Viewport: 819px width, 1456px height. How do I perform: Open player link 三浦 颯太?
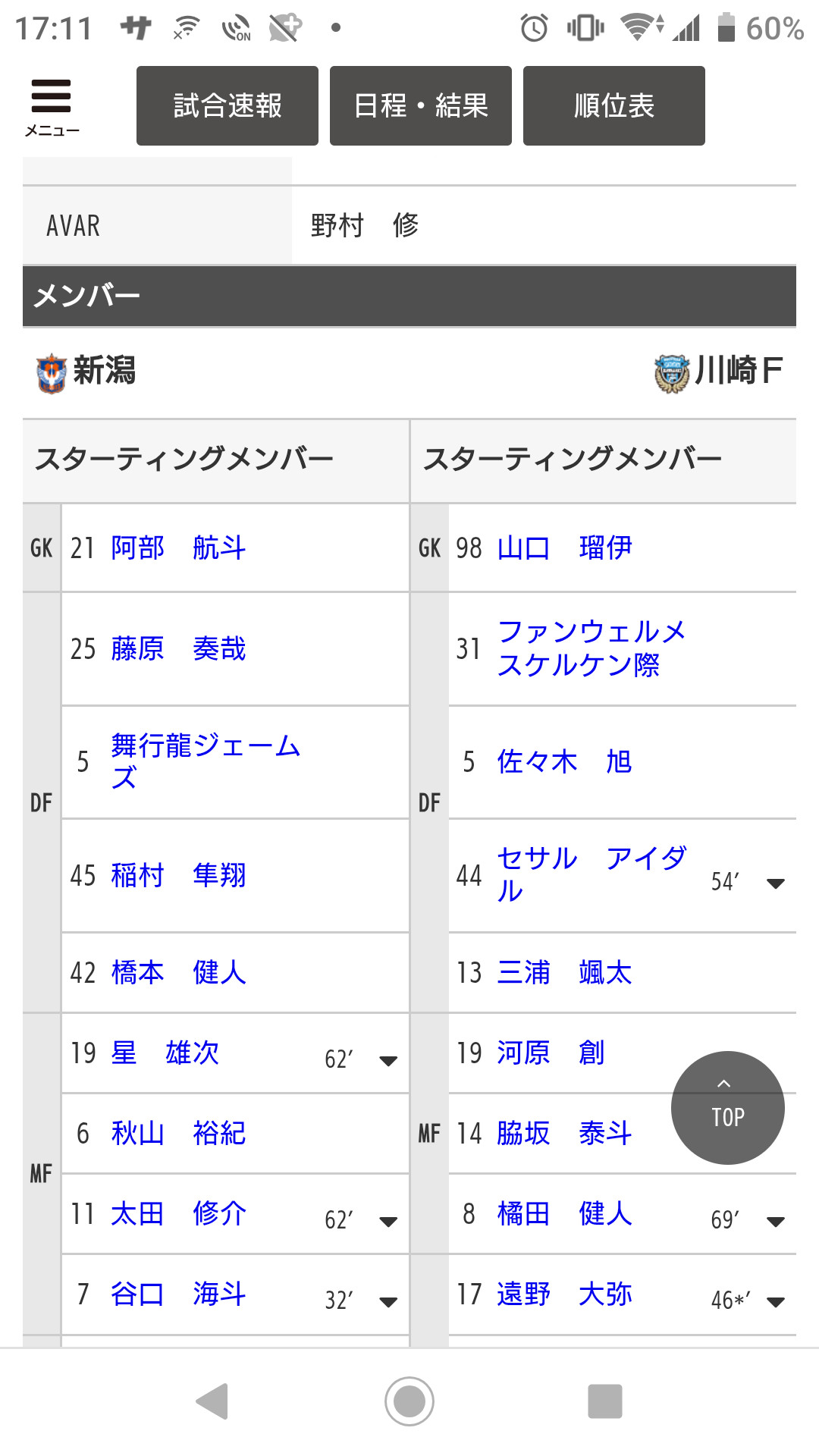[x=564, y=972]
